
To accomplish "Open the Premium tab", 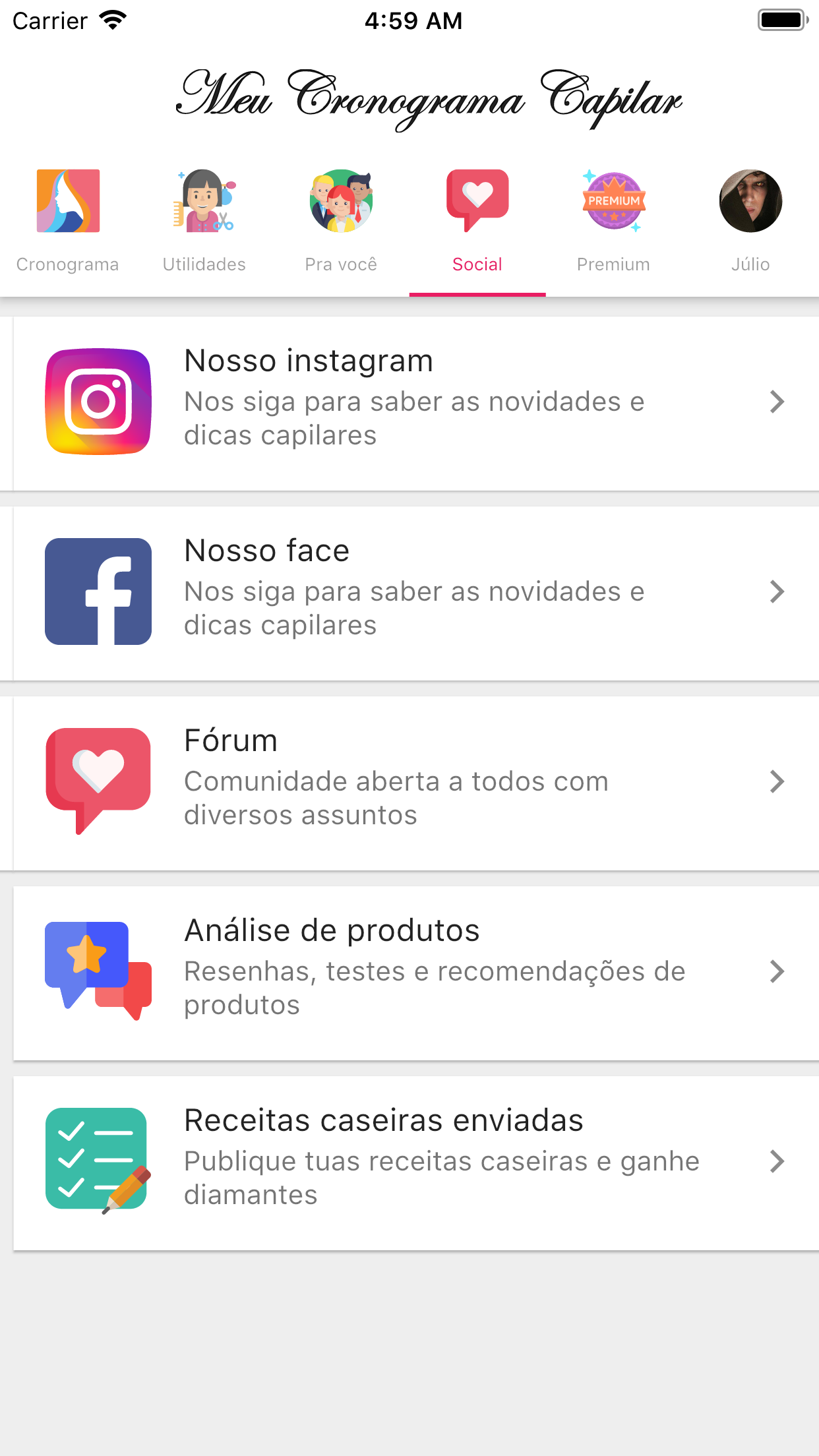I will [614, 221].
